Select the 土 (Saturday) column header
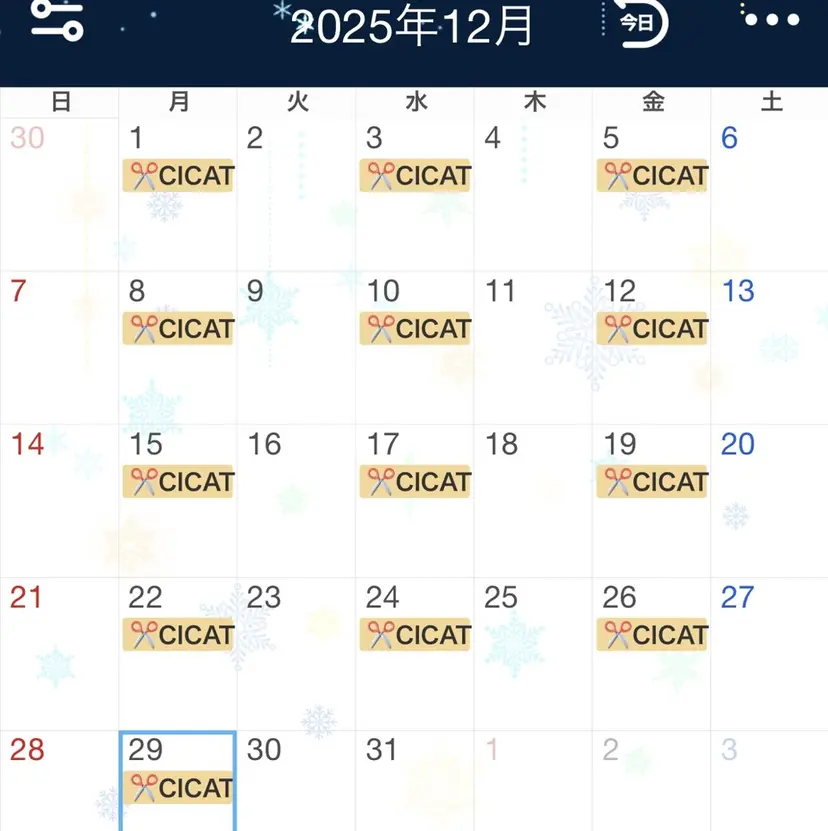Screen dimensions: 828x831 [x=769, y=101]
